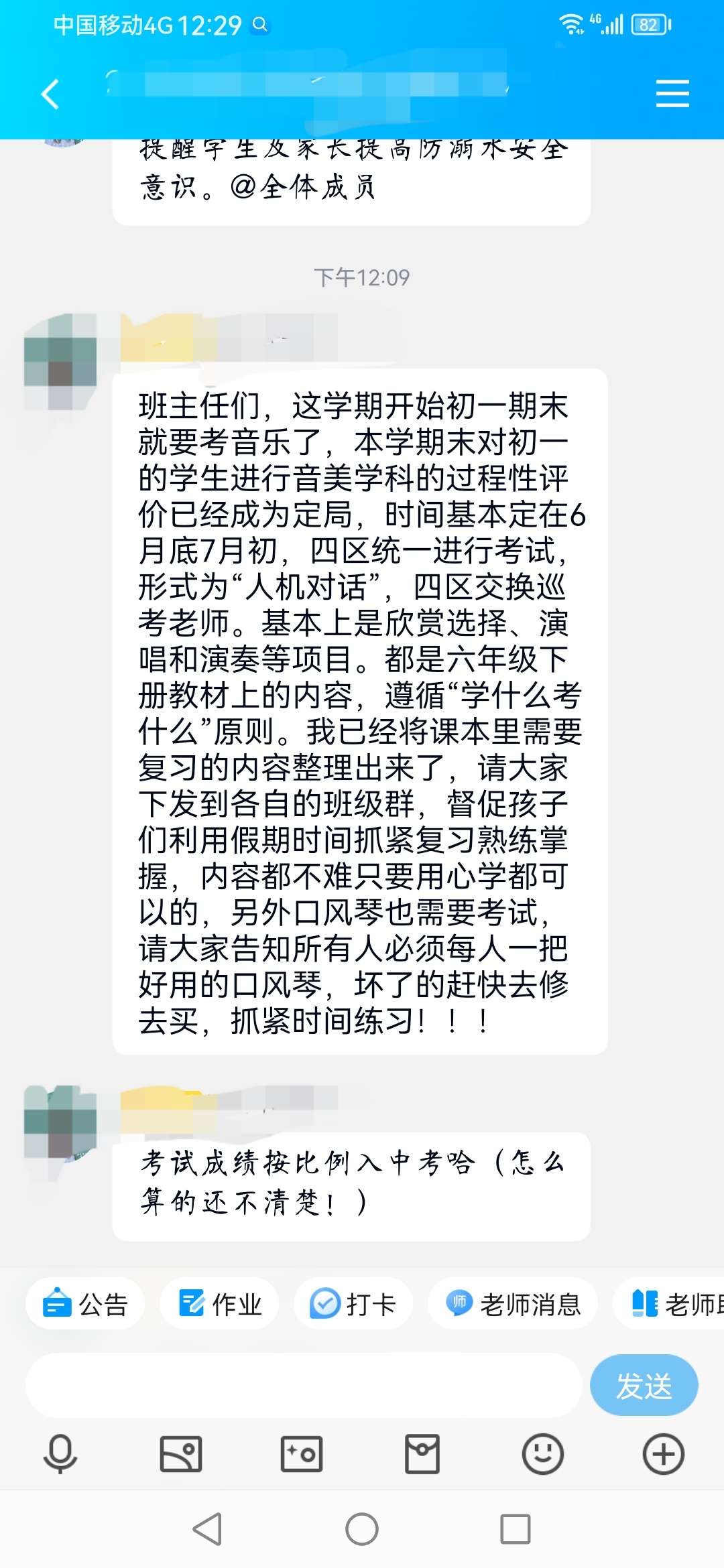Image resolution: width=724 pixels, height=1568 pixels.
Task: Return to the phone's home screen
Action: coord(362,1530)
